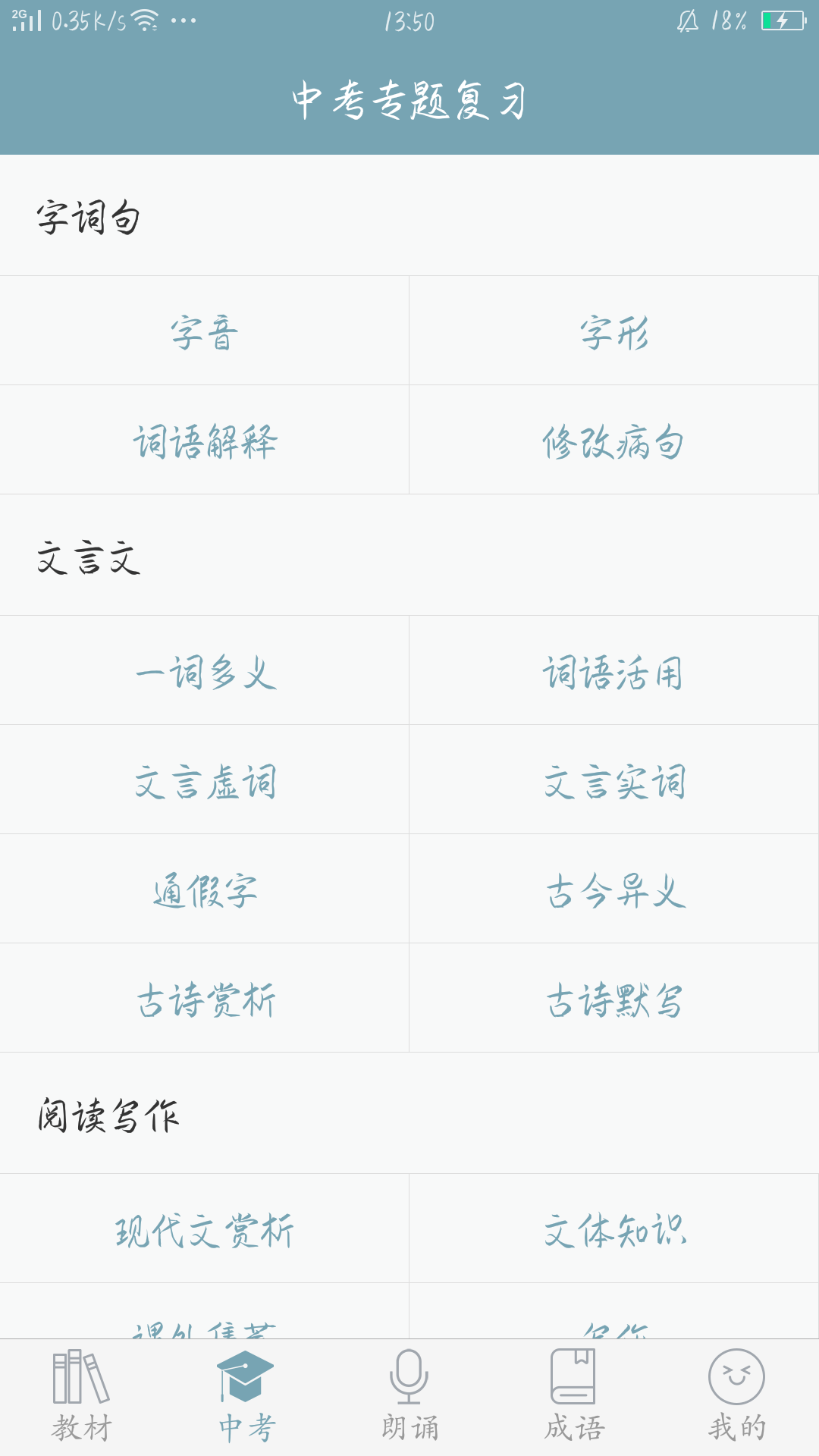819x1456 pixels.
Task: Open the 字音 topic
Action: click(205, 331)
